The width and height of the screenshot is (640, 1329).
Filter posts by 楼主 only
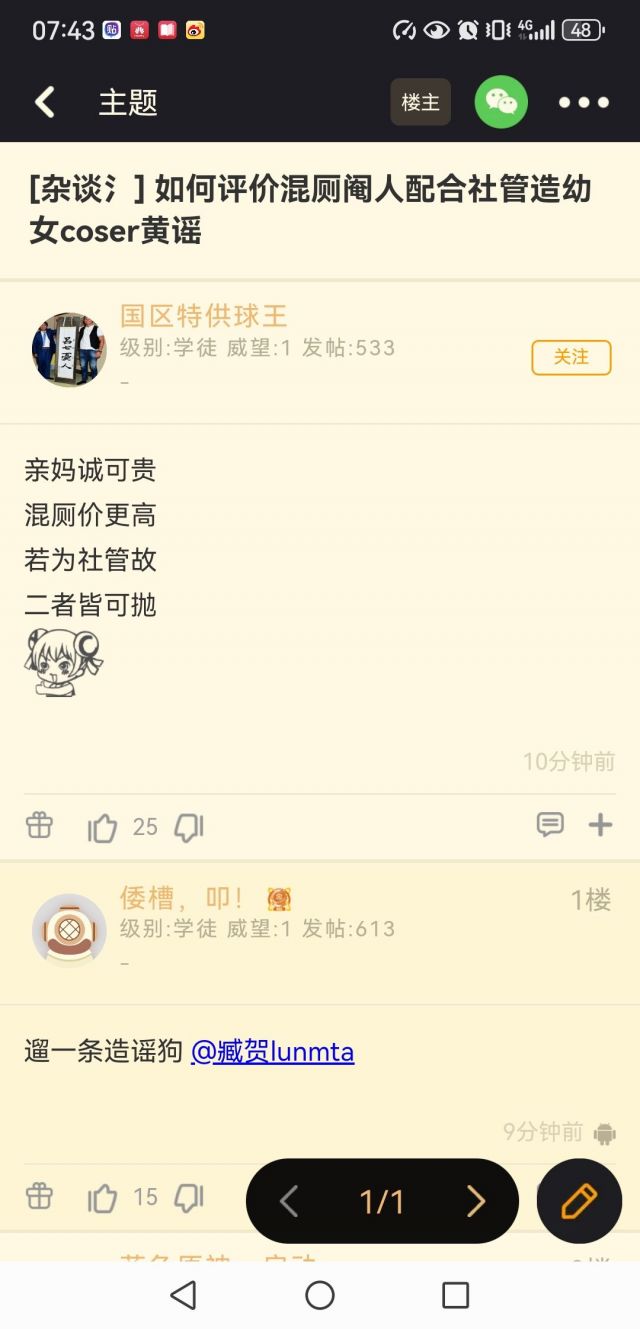(x=420, y=102)
